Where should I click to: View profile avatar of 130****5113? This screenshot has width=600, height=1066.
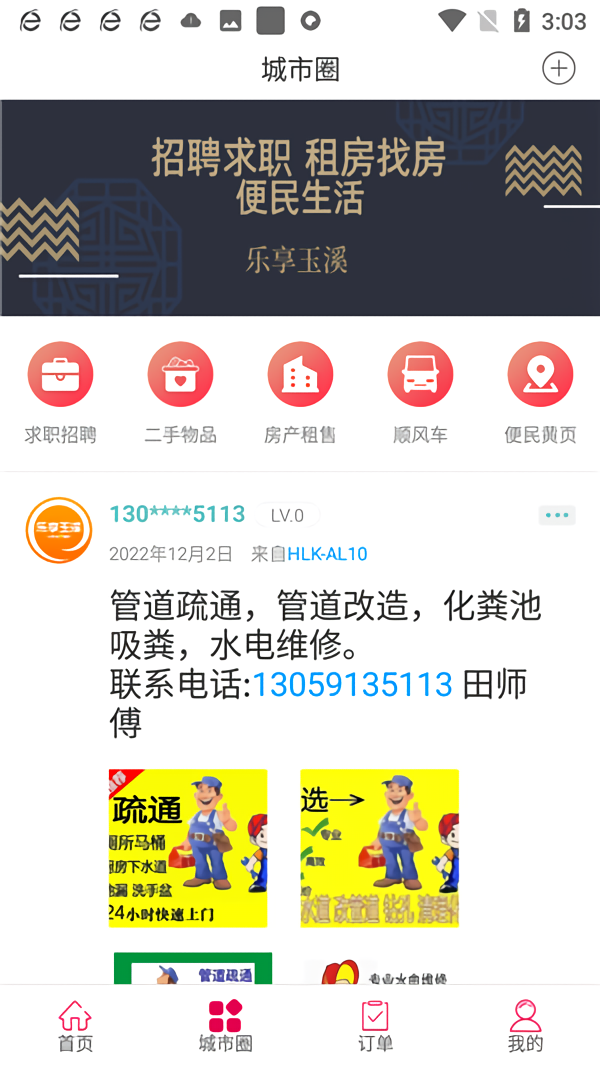[58, 530]
